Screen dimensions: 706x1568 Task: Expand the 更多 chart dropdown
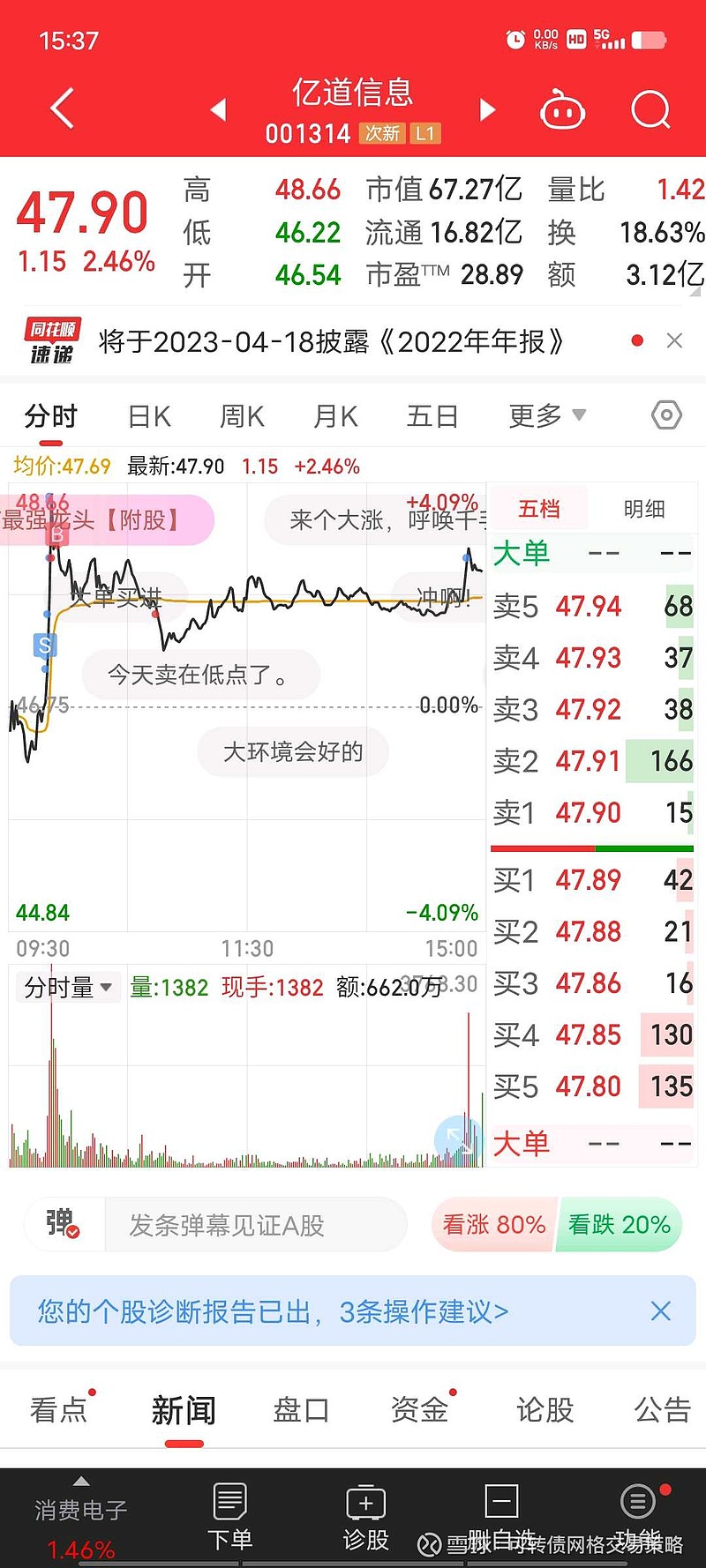(x=547, y=415)
